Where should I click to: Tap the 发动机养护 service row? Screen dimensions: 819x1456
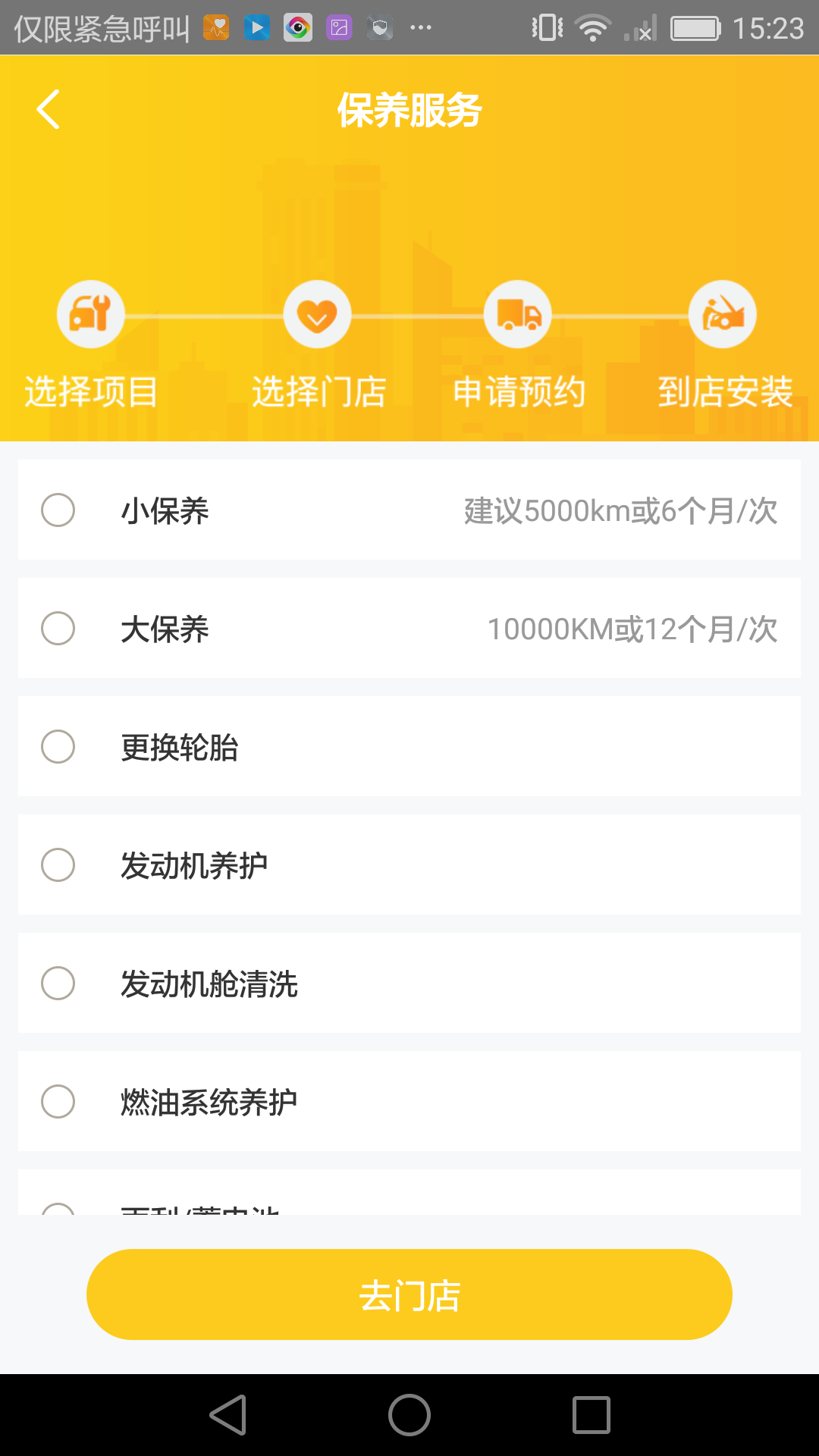(x=409, y=865)
